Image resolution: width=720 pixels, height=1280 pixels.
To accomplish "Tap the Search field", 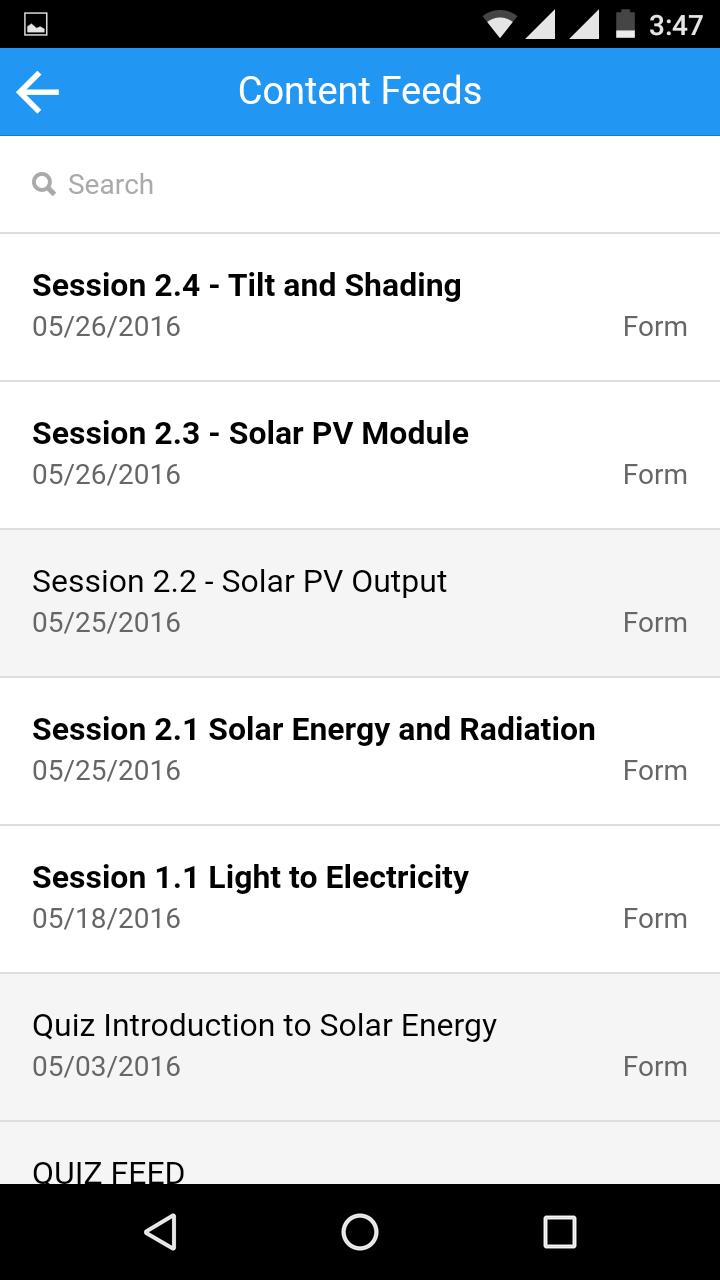I will click(360, 185).
